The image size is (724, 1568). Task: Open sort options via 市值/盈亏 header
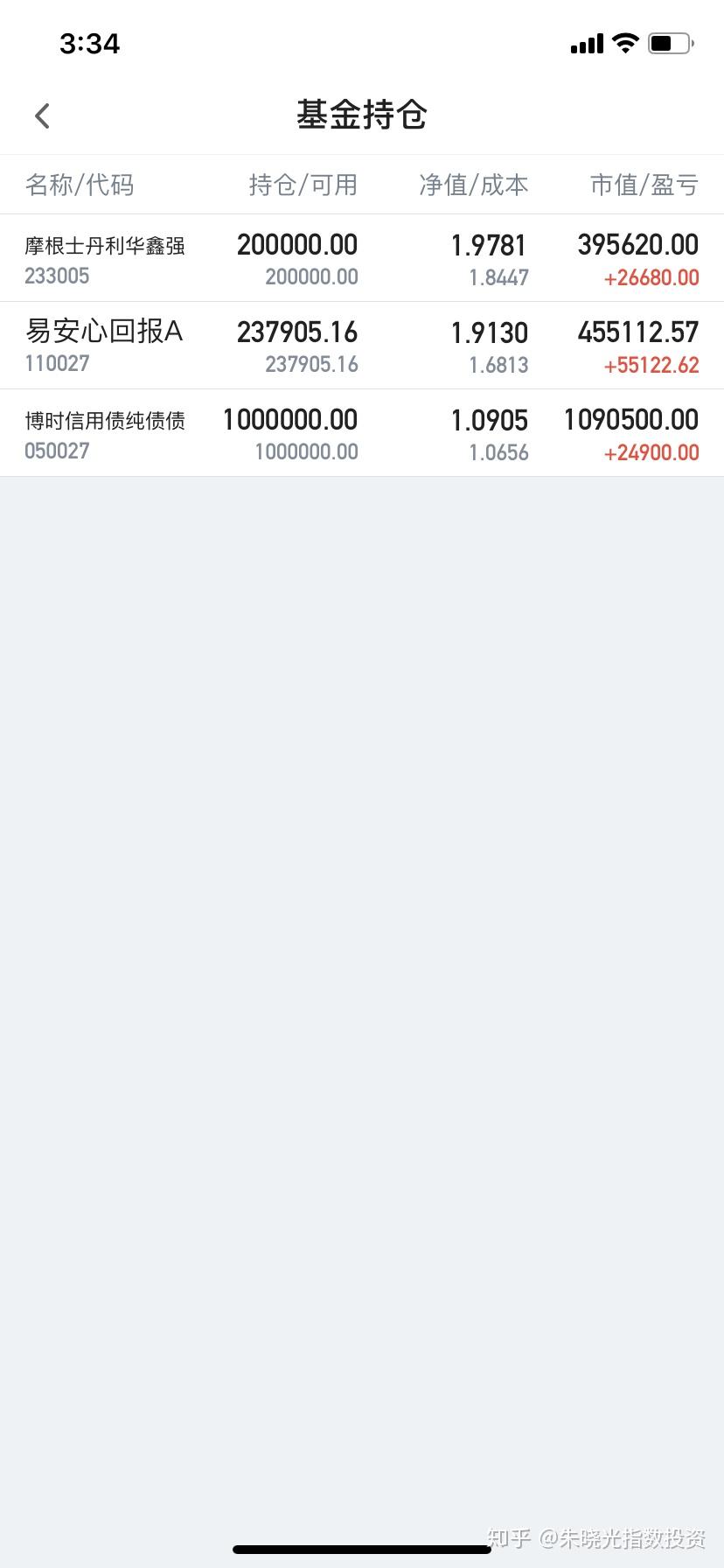point(642,185)
